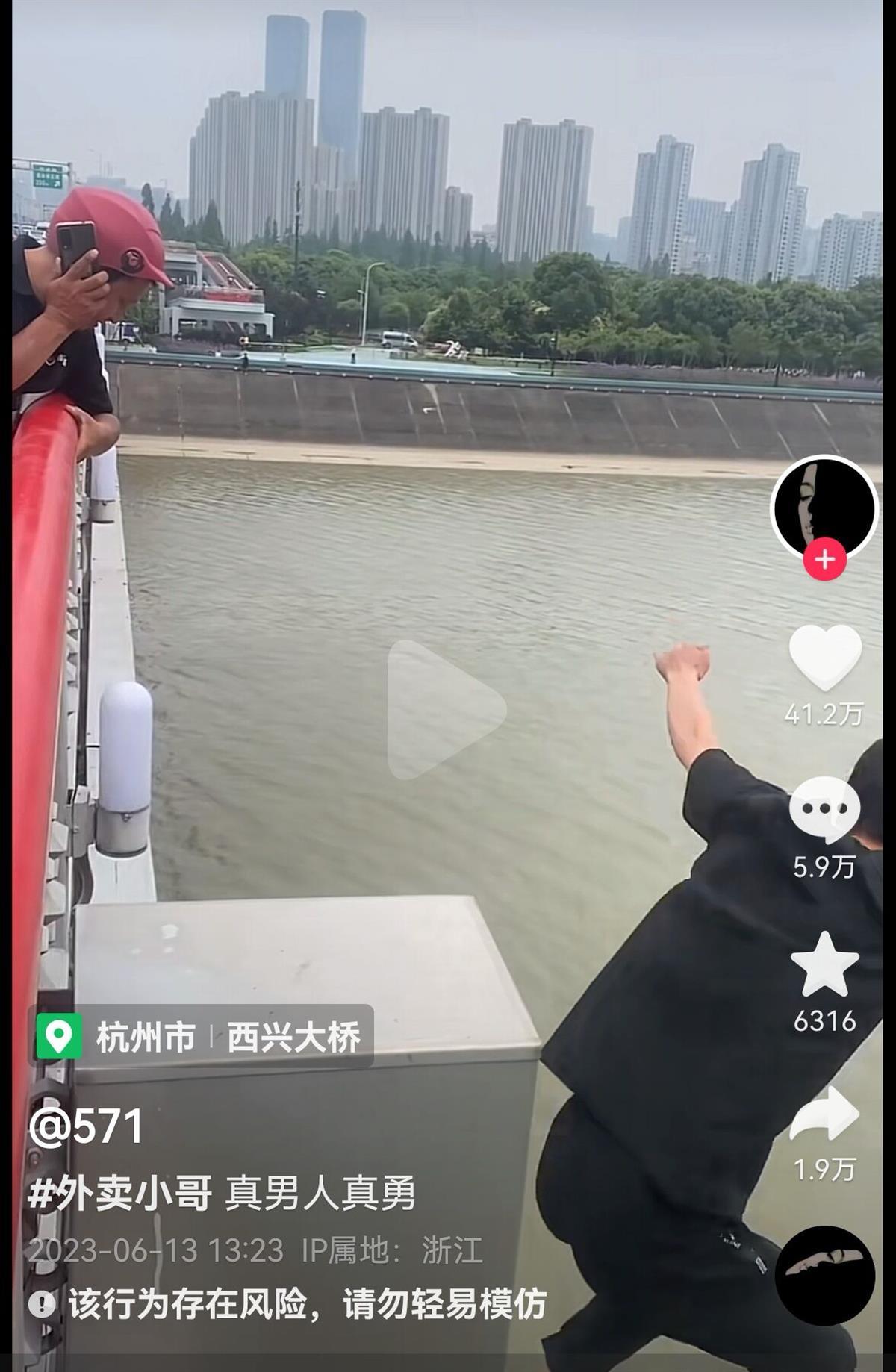Share this video
Image resolution: width=896 pixels, height=1372 pixels.
click(824, 1114)
